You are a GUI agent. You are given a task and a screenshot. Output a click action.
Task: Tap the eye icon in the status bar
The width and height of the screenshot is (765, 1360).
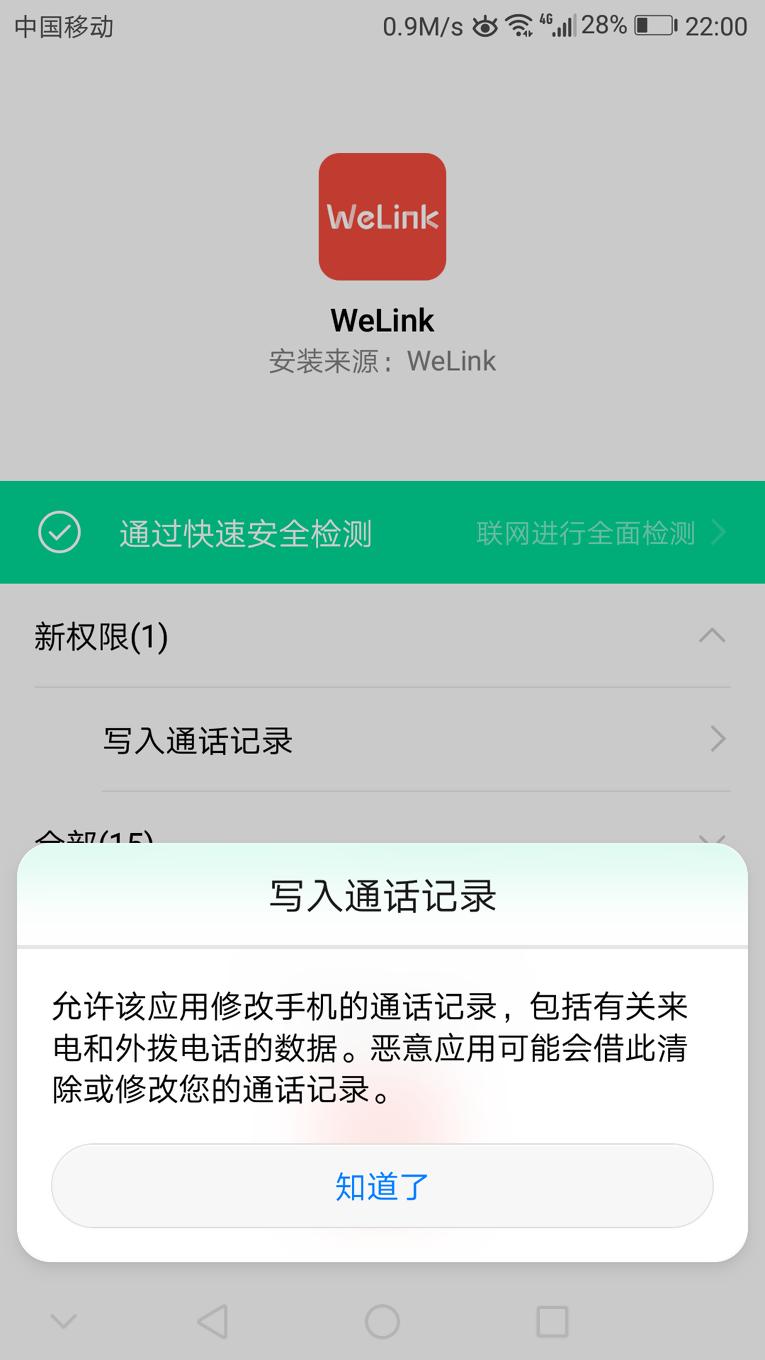coord(485,27)
